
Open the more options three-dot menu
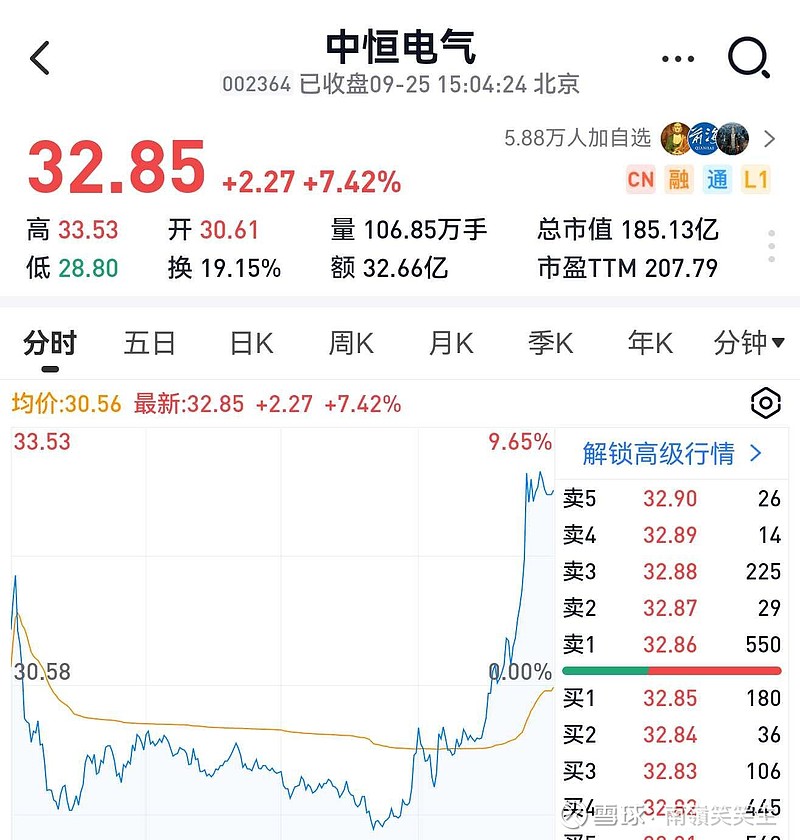point(678,58)
